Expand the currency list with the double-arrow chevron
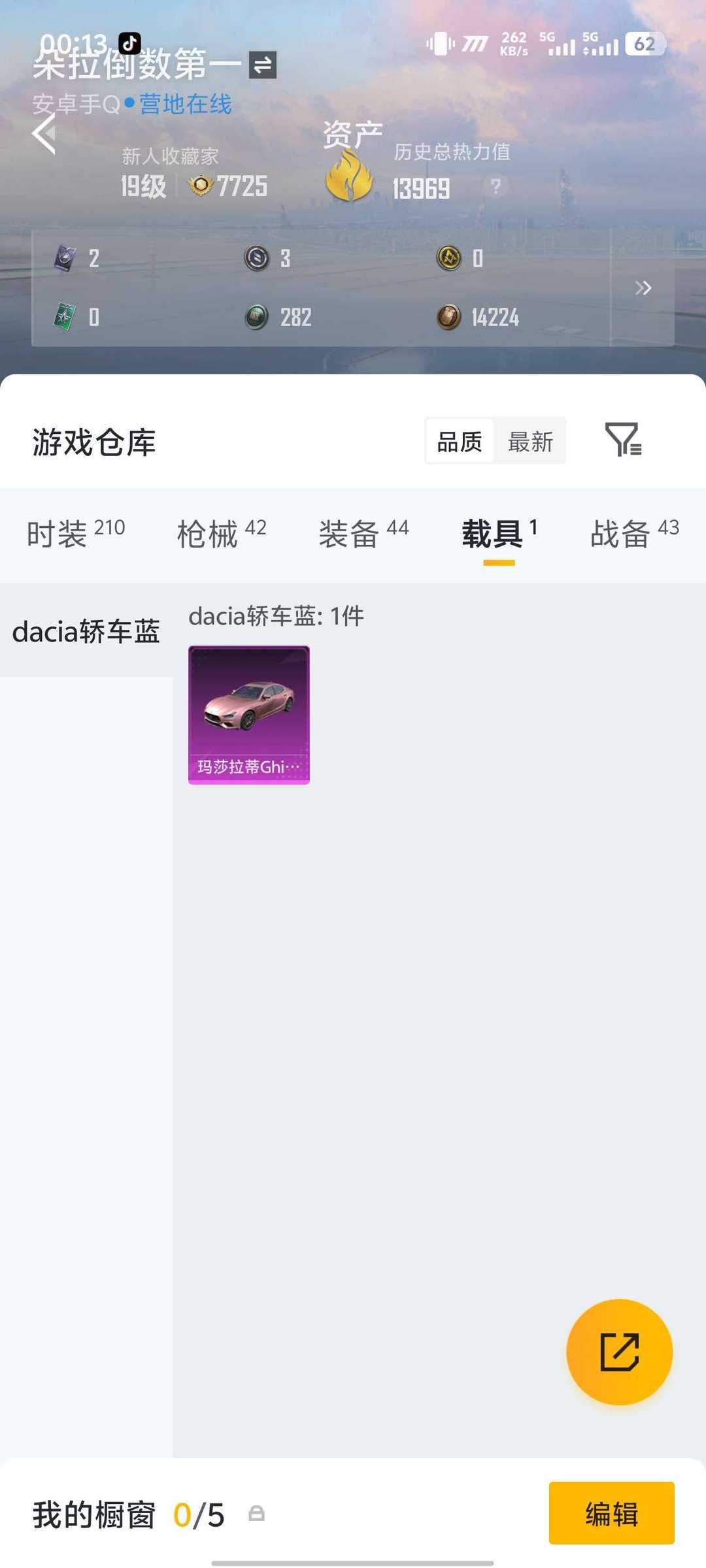 point(643,287)
